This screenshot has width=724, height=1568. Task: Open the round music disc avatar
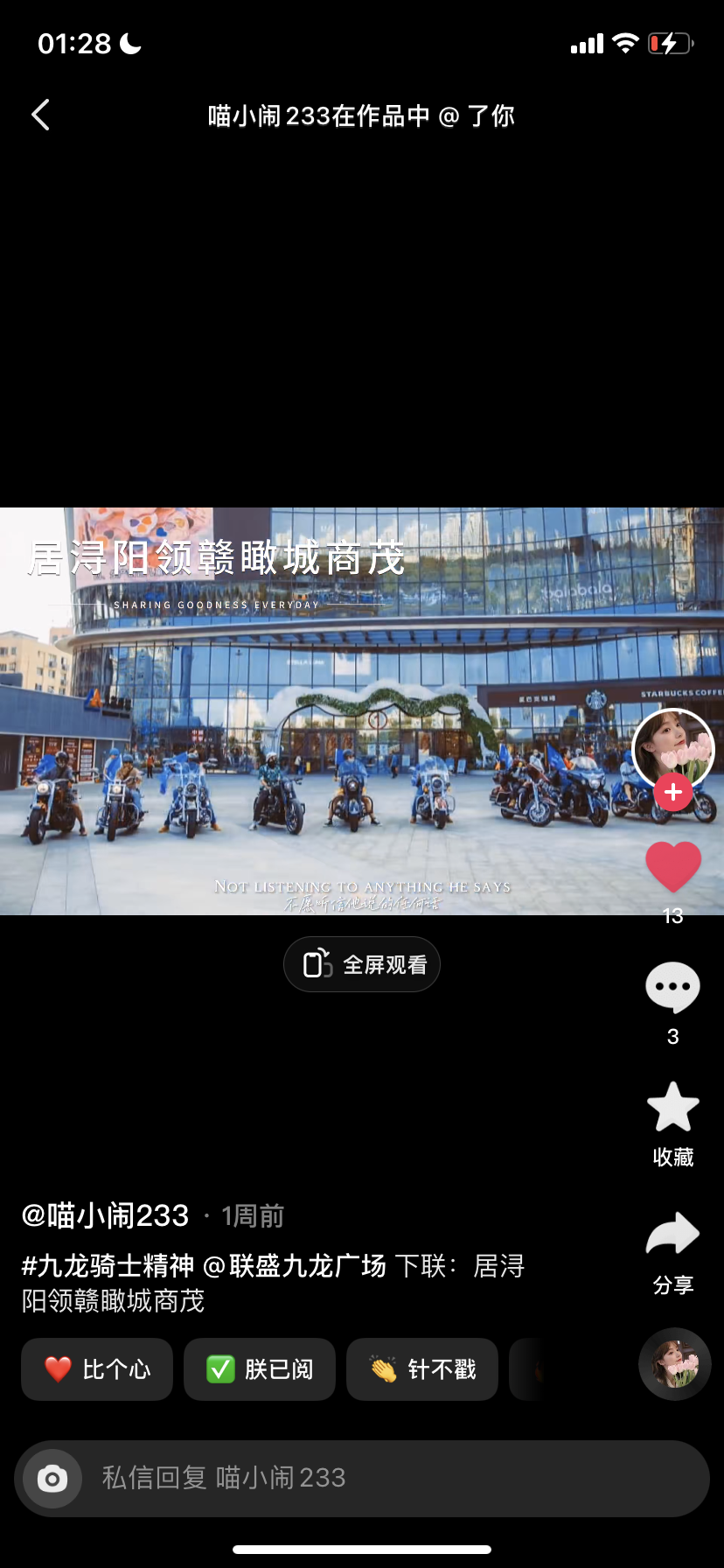tap(674, 1364)
